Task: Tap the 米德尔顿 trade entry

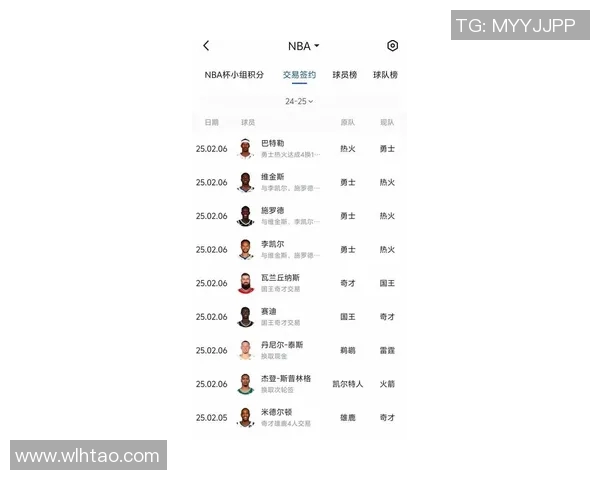Action: [298, 417]
